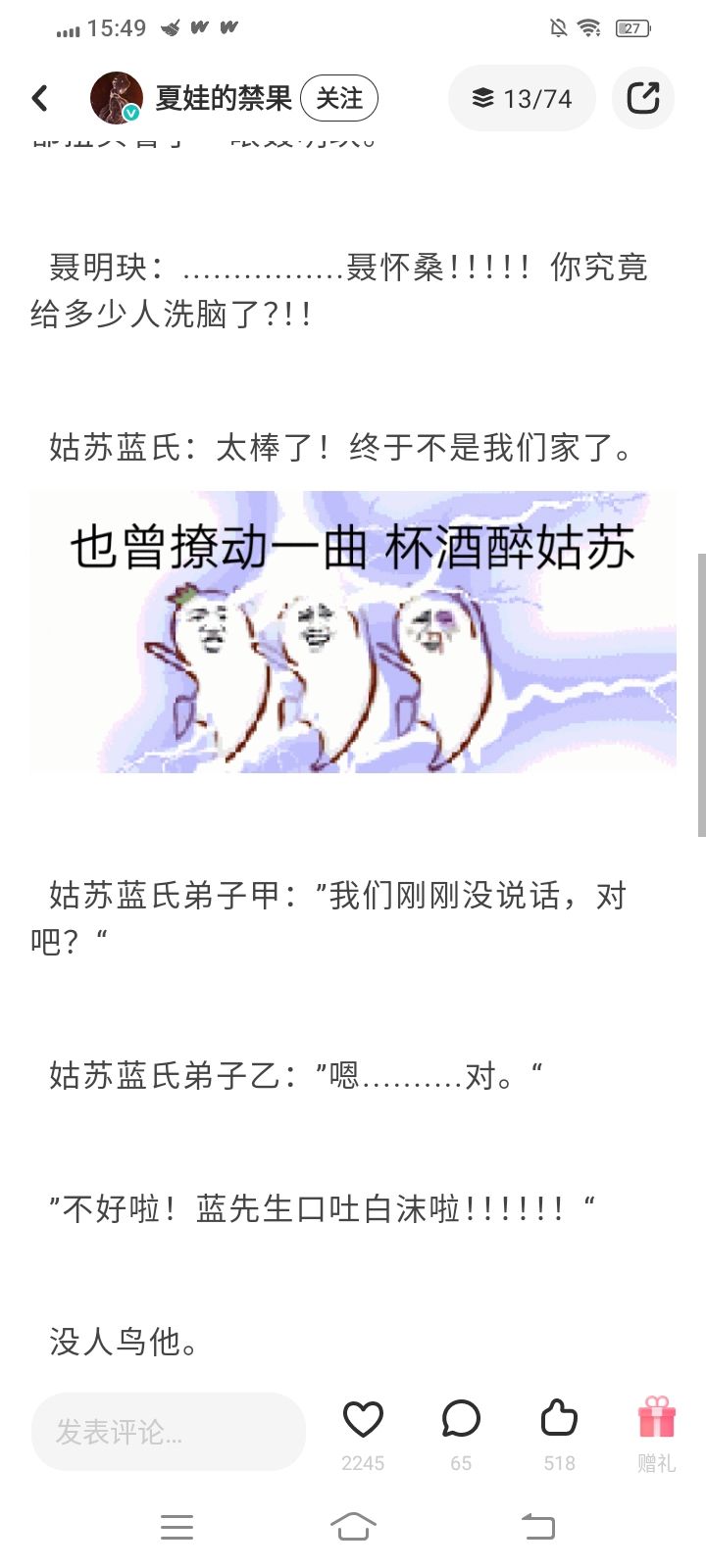706x1568 pixels.
Task: Tap the 发表评论 comment field
Action: [169, 1432]
